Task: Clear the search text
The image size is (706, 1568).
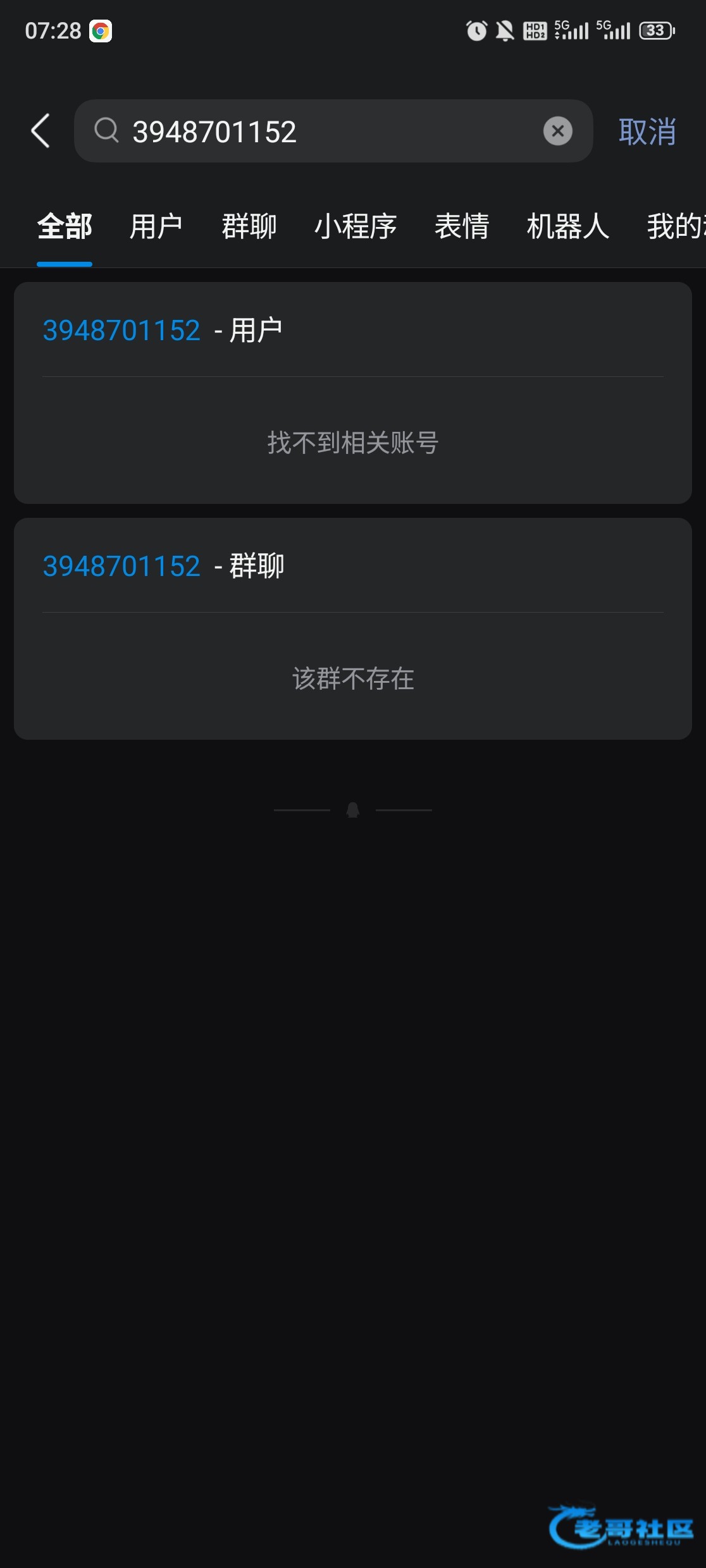Action: (557, 131)
